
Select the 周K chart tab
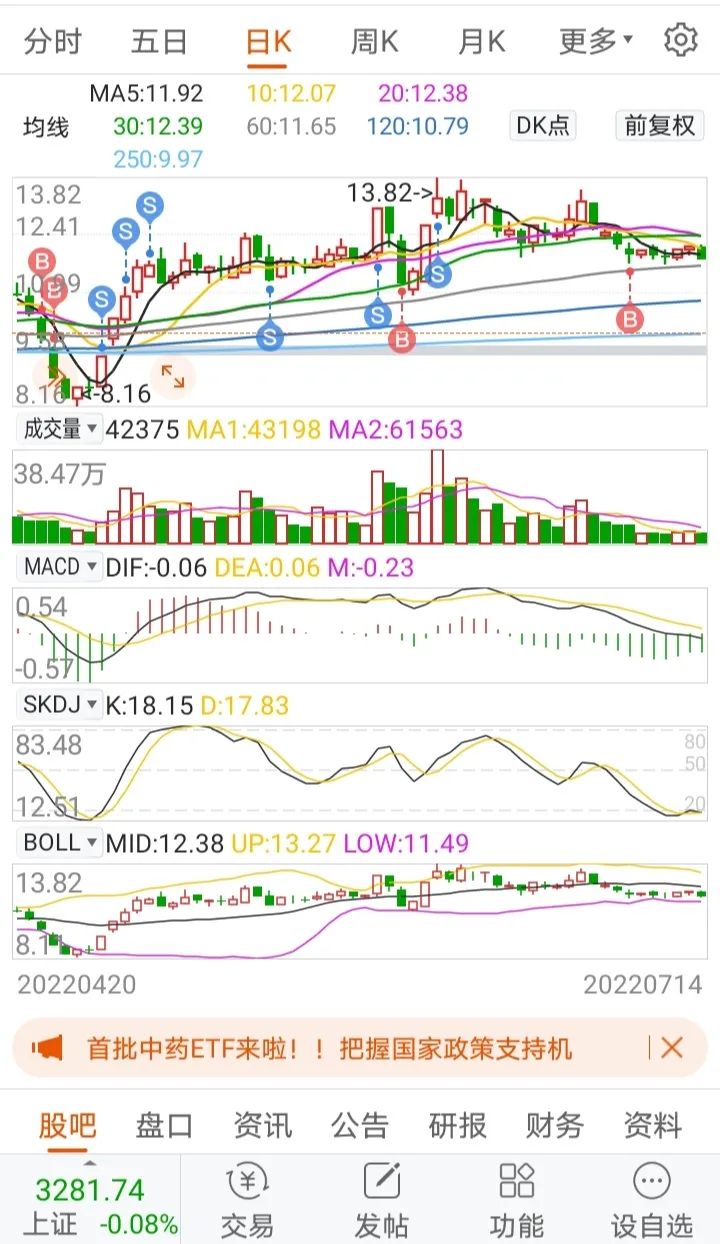374,41
